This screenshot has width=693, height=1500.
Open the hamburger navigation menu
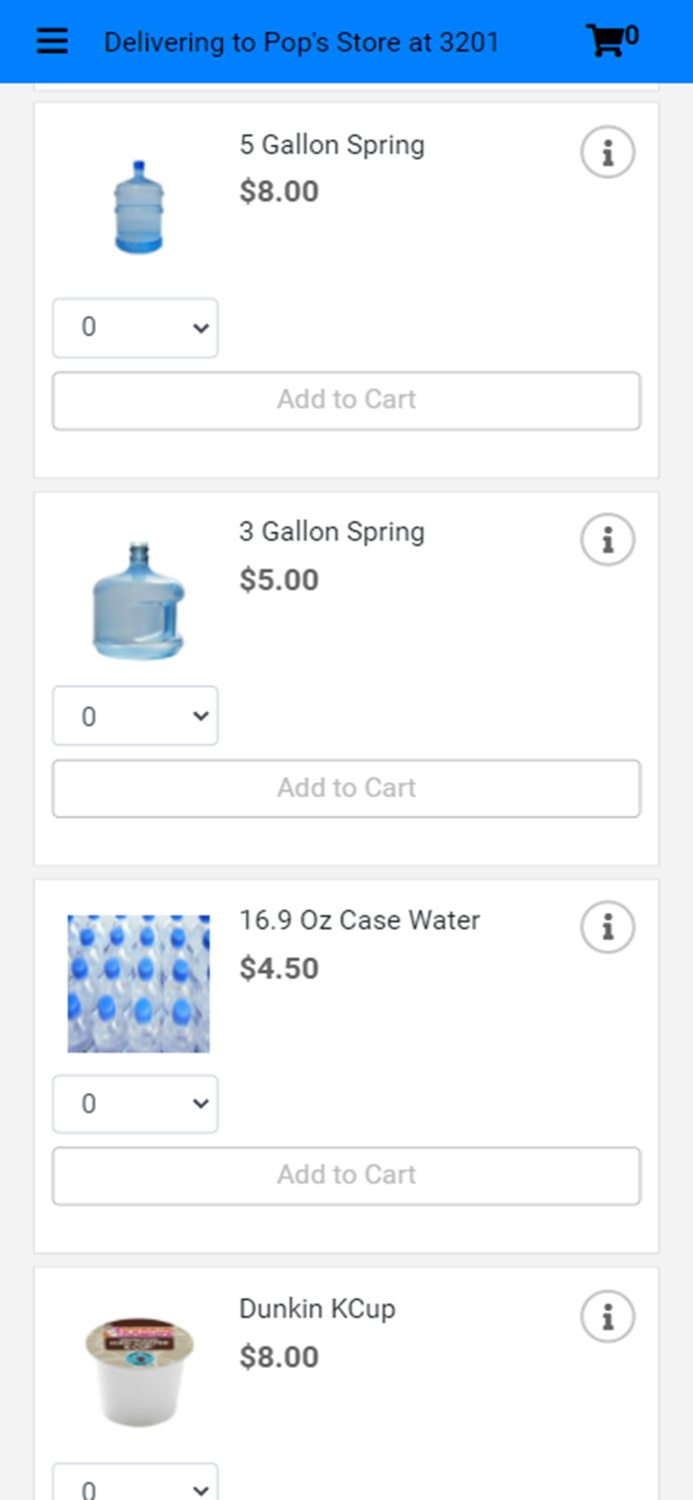[x=52, y=42]
